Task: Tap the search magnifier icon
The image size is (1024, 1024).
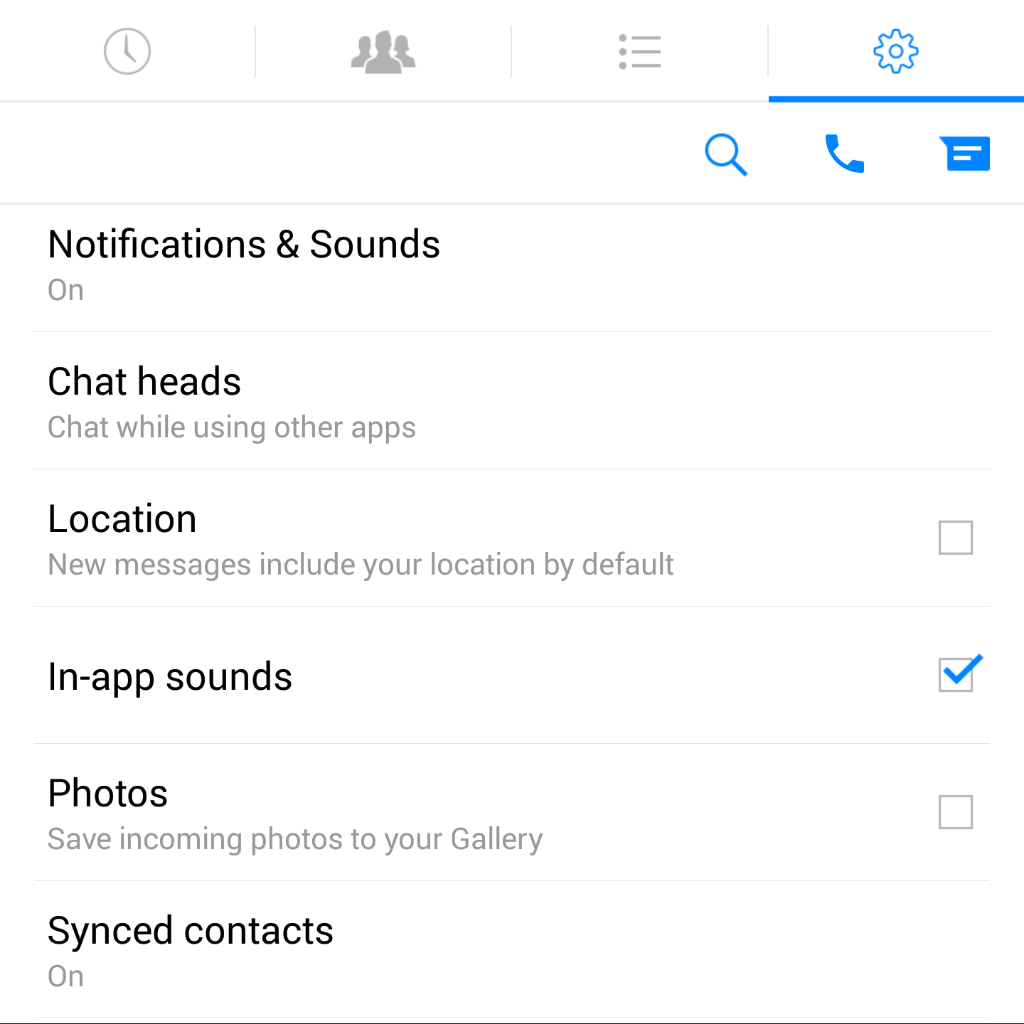Action: coord(726,155)
